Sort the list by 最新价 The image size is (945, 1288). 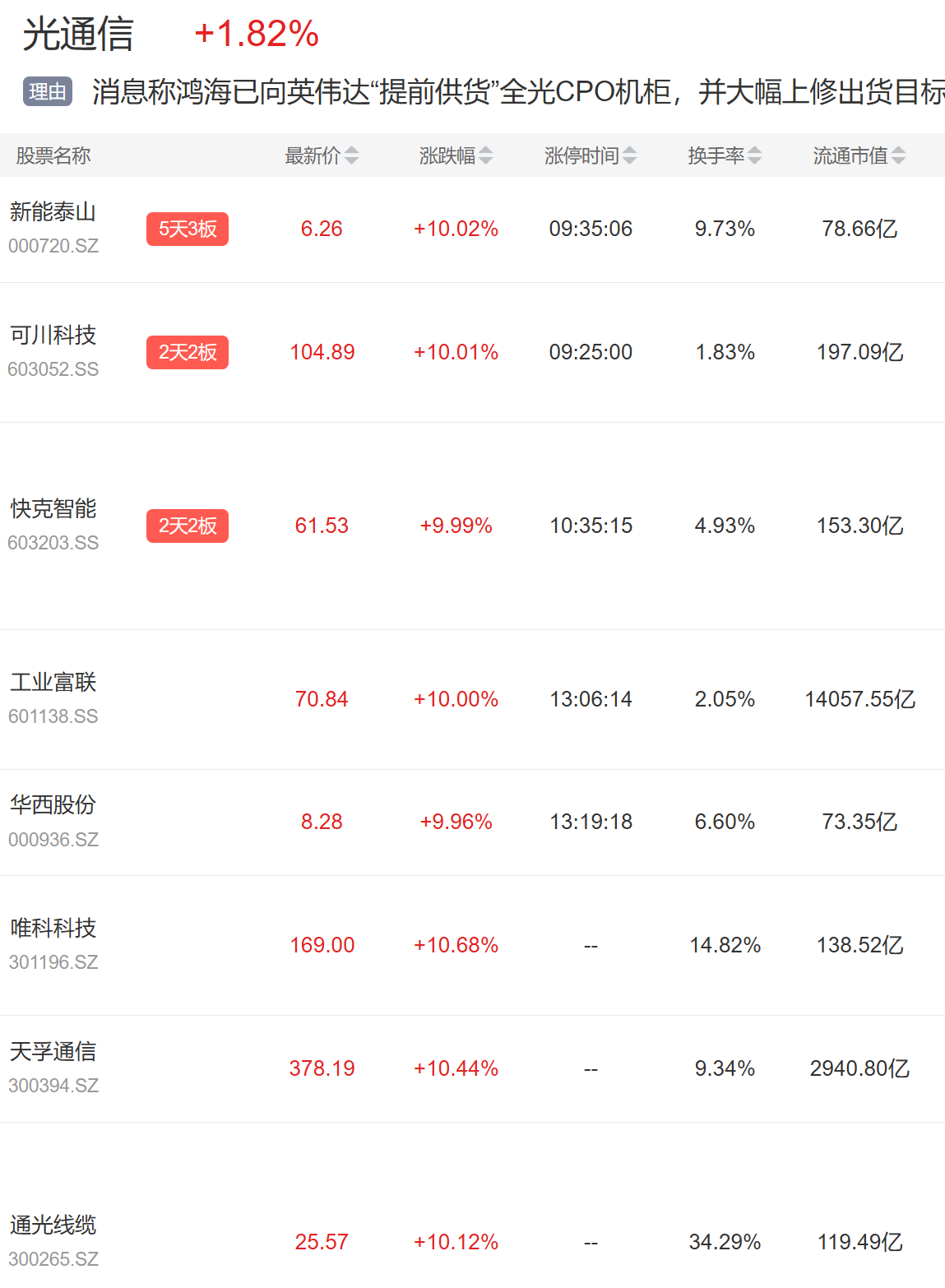point(322,155)
